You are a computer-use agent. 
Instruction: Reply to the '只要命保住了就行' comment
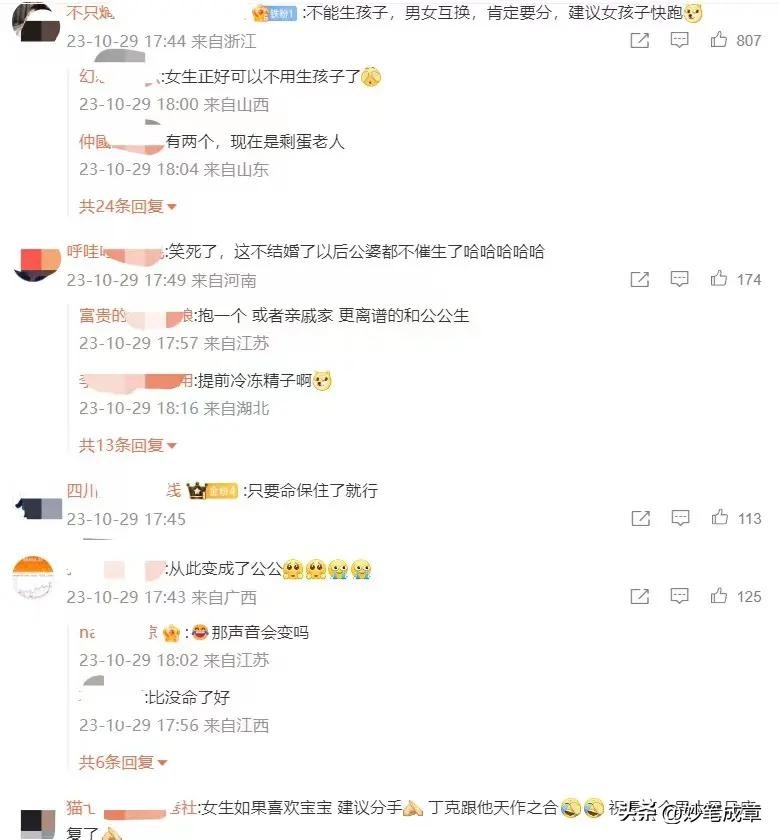[679, 518]
